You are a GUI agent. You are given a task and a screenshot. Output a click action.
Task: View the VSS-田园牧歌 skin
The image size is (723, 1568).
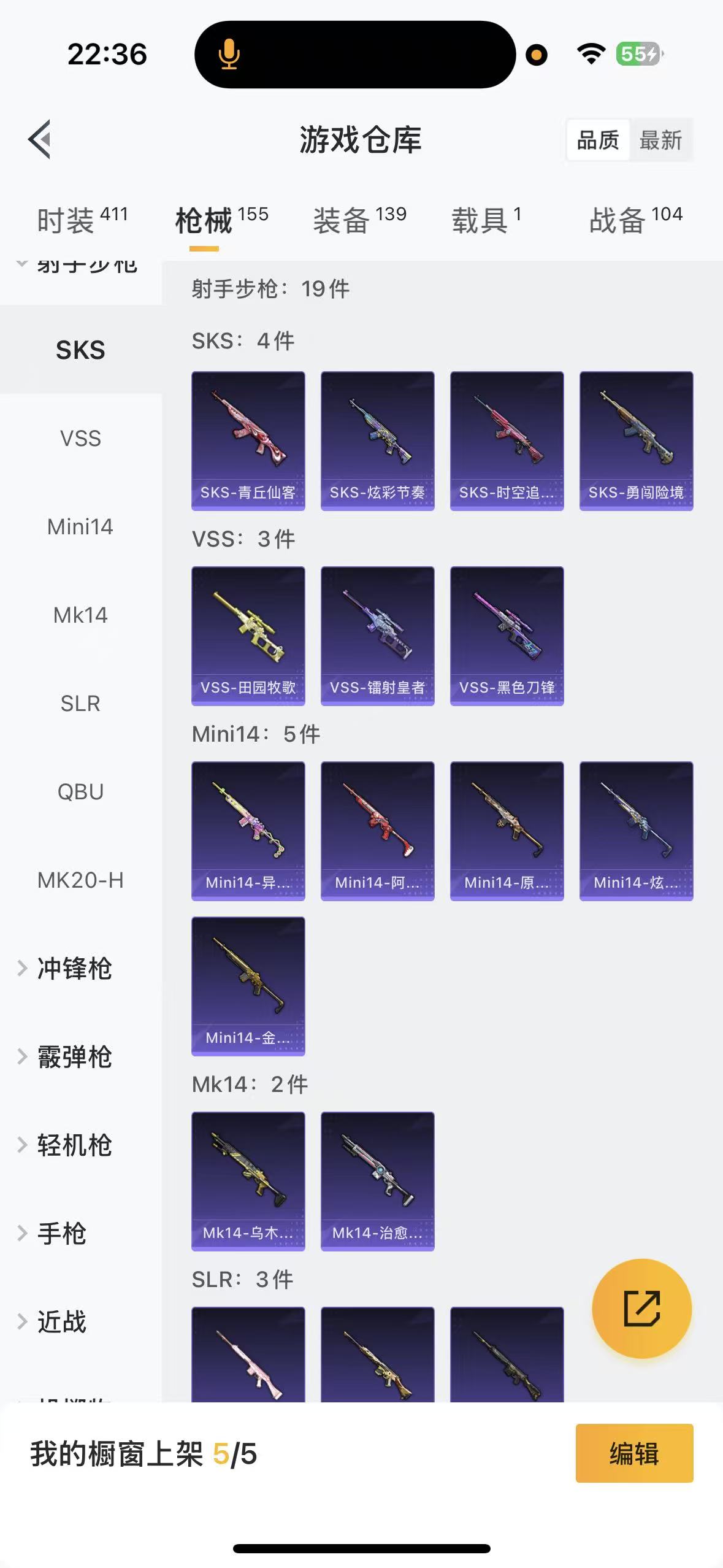pyautogui.click(x=248, y=636)
